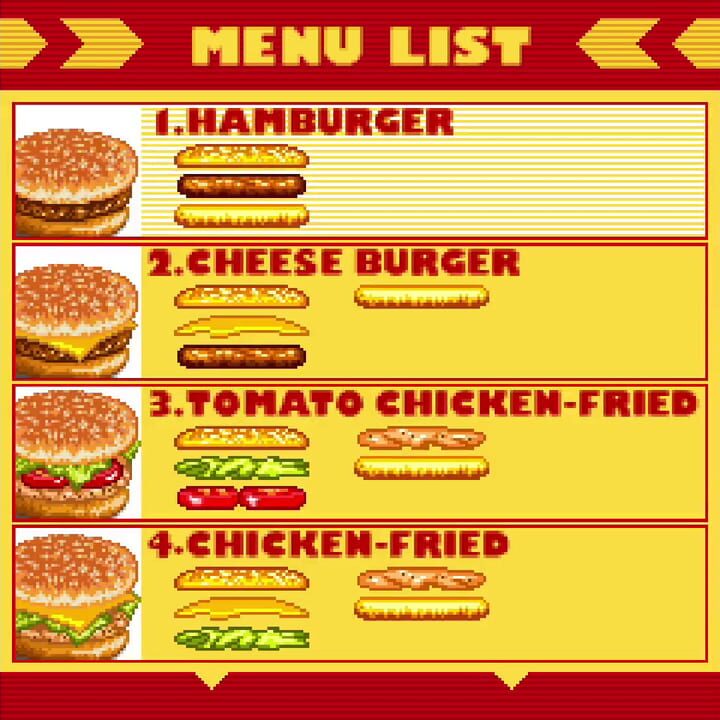Open the 2. Cheese Burger recipe

(360, 312)
